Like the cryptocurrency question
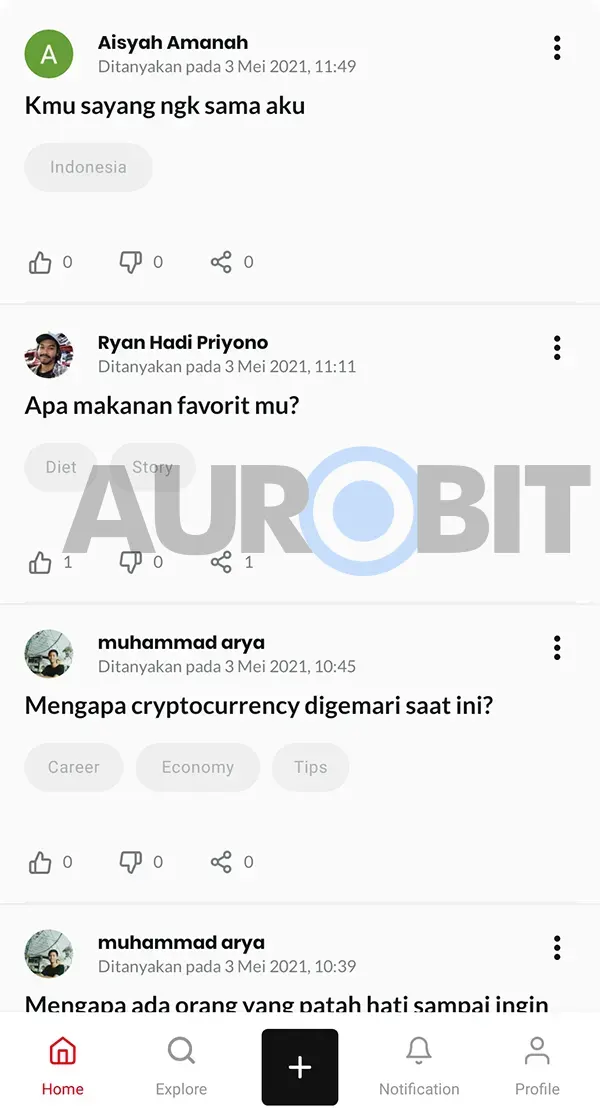 tap(40, 862)
